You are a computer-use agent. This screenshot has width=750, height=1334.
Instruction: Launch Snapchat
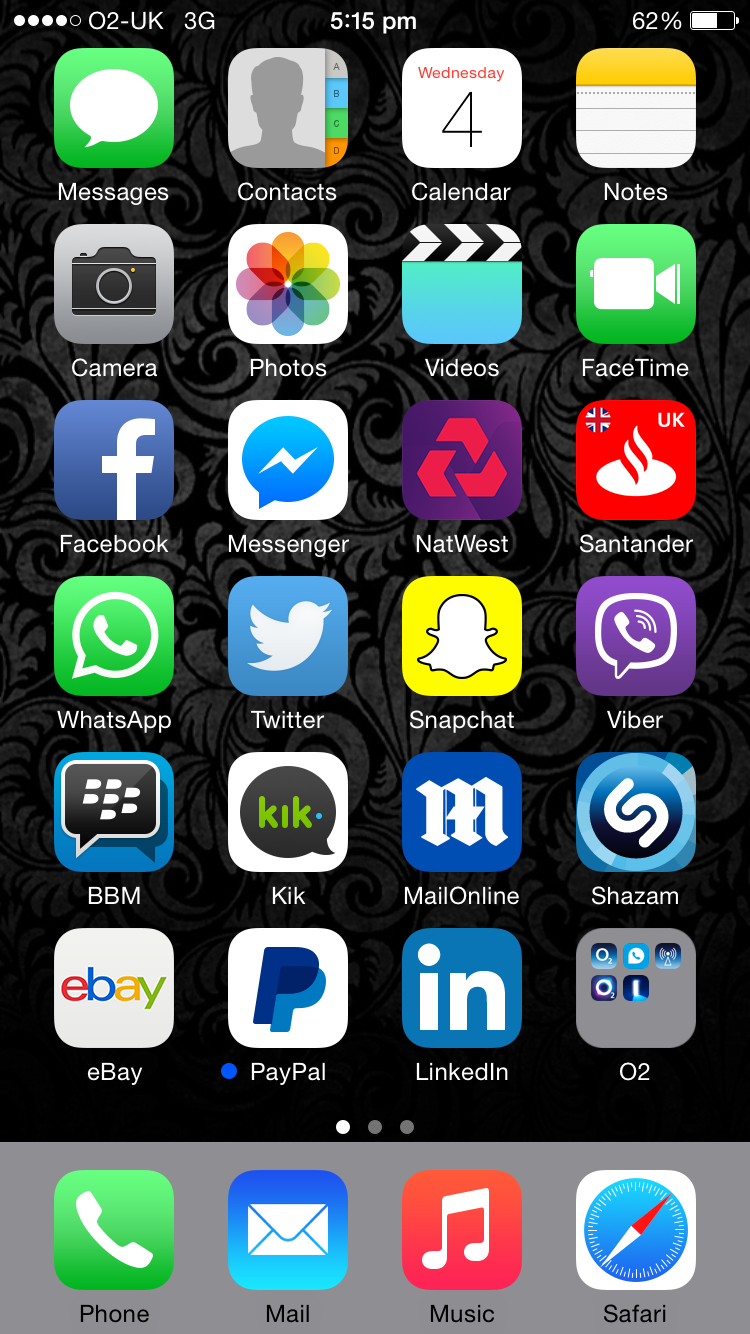(462, 636)
